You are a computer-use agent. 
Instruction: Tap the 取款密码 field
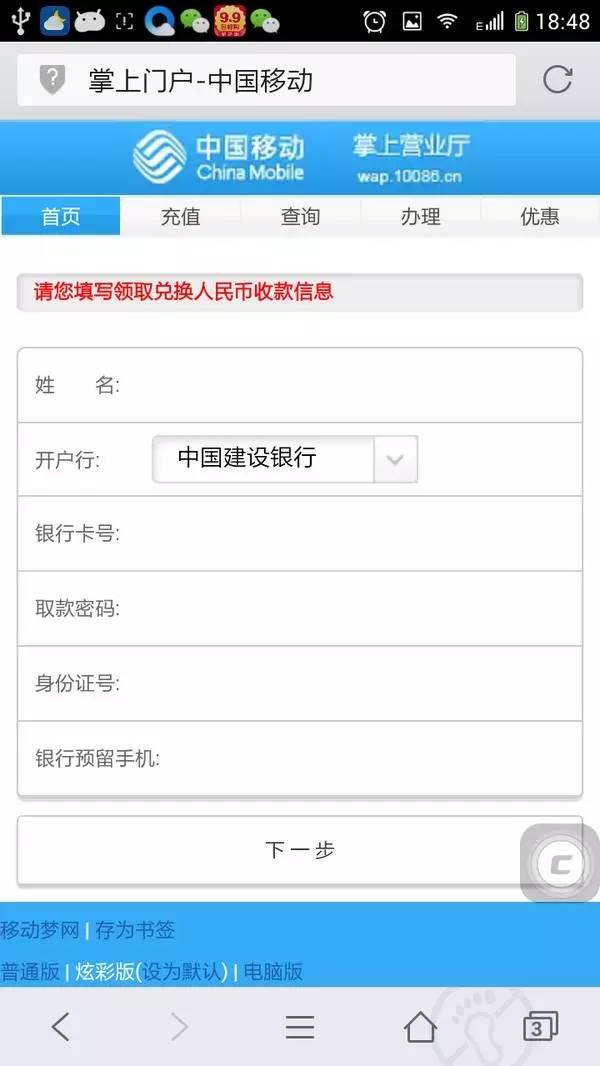tap(300, 608)
